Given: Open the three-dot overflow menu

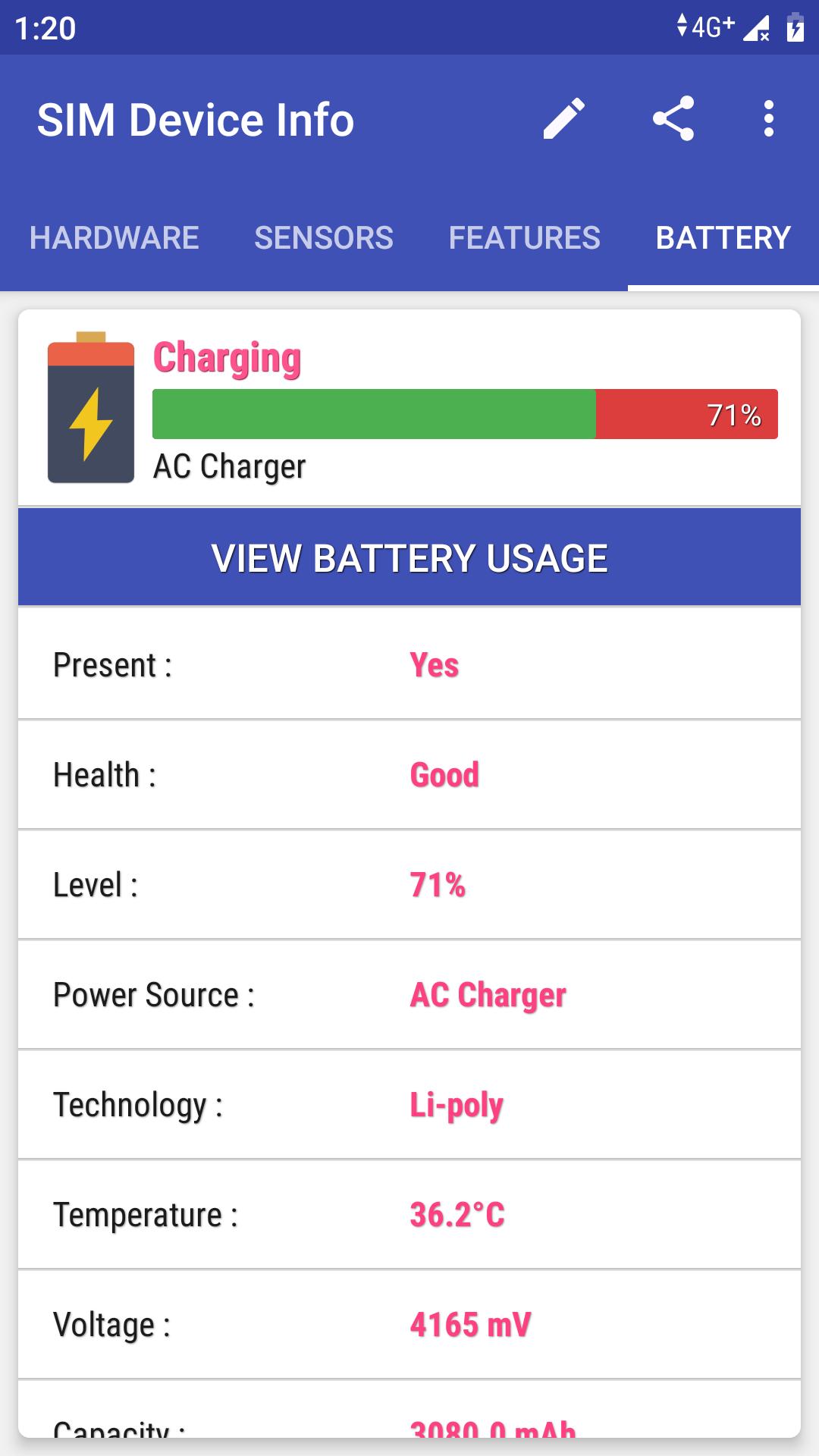Looking at the screenshot, I should tap(769, 119).
